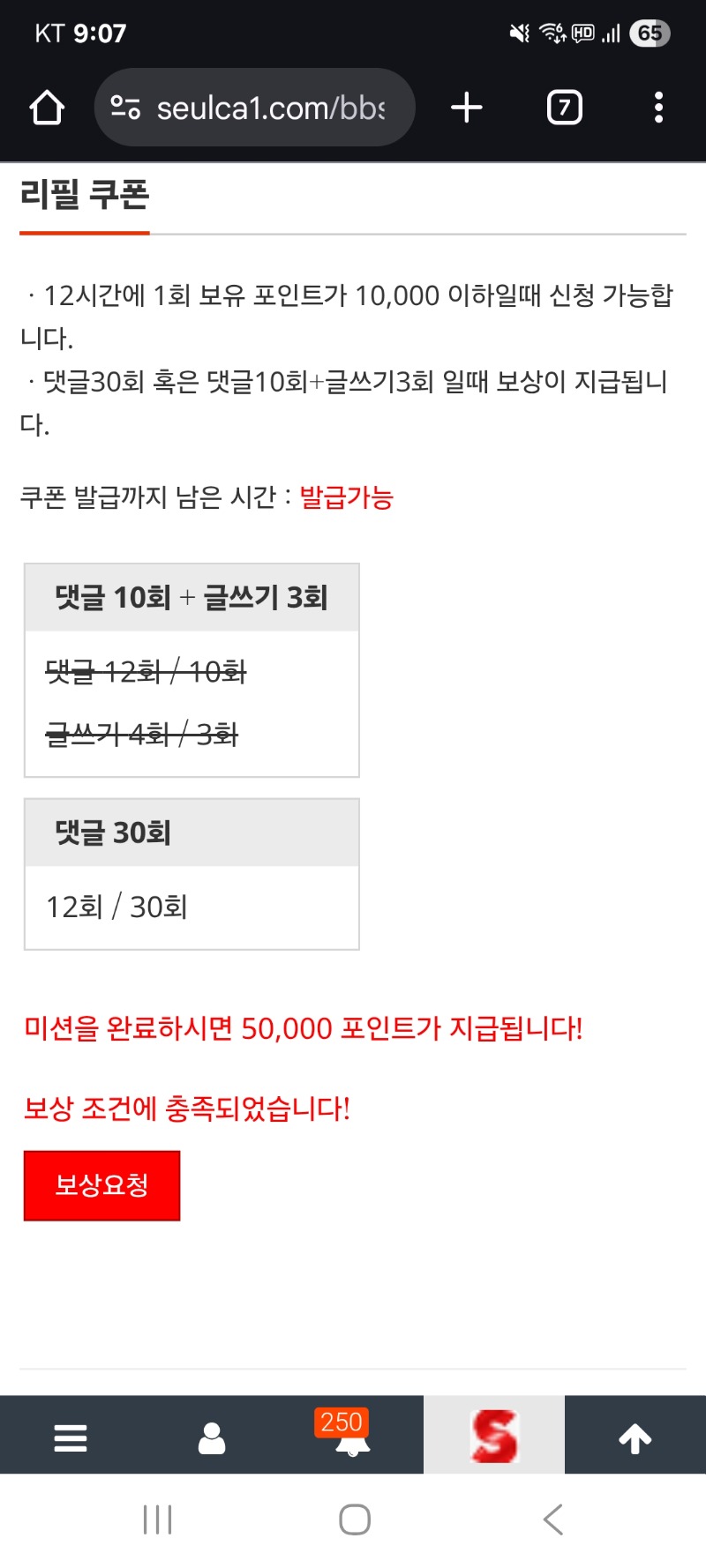Open the system recent apps view
This screenshot has width=706, height=1568.
158,1519
